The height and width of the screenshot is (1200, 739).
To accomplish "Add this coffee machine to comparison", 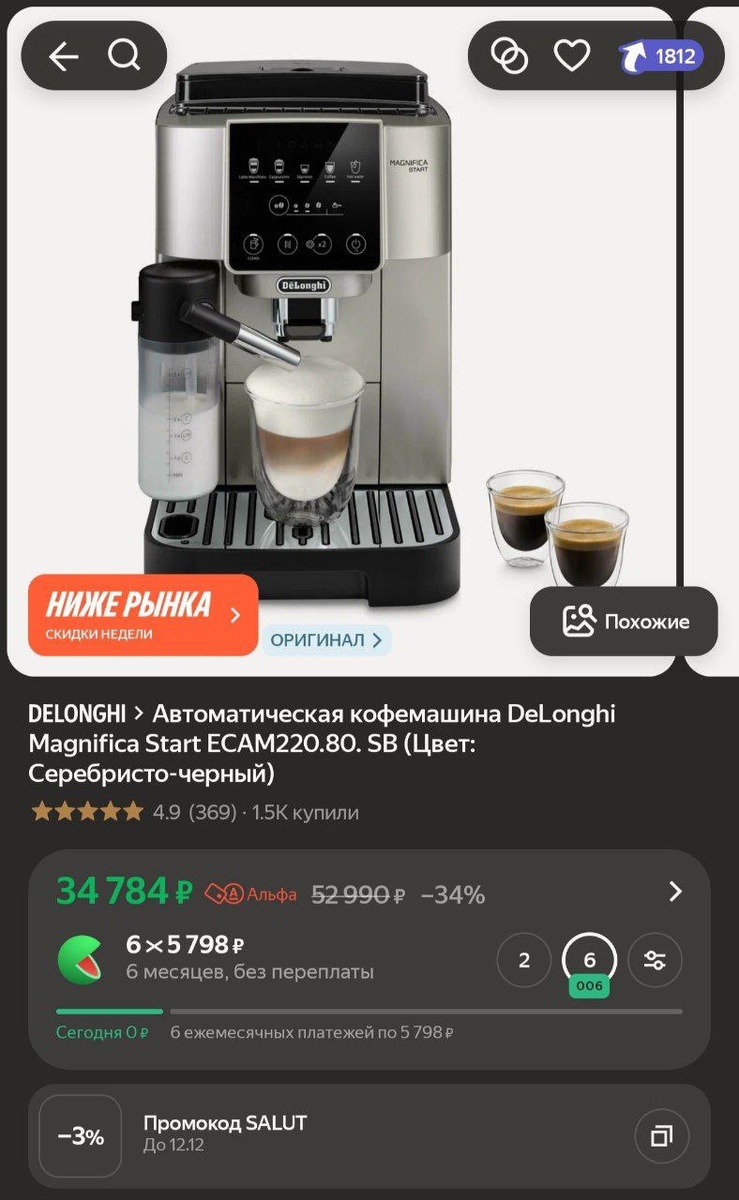I will pos(509,57).
